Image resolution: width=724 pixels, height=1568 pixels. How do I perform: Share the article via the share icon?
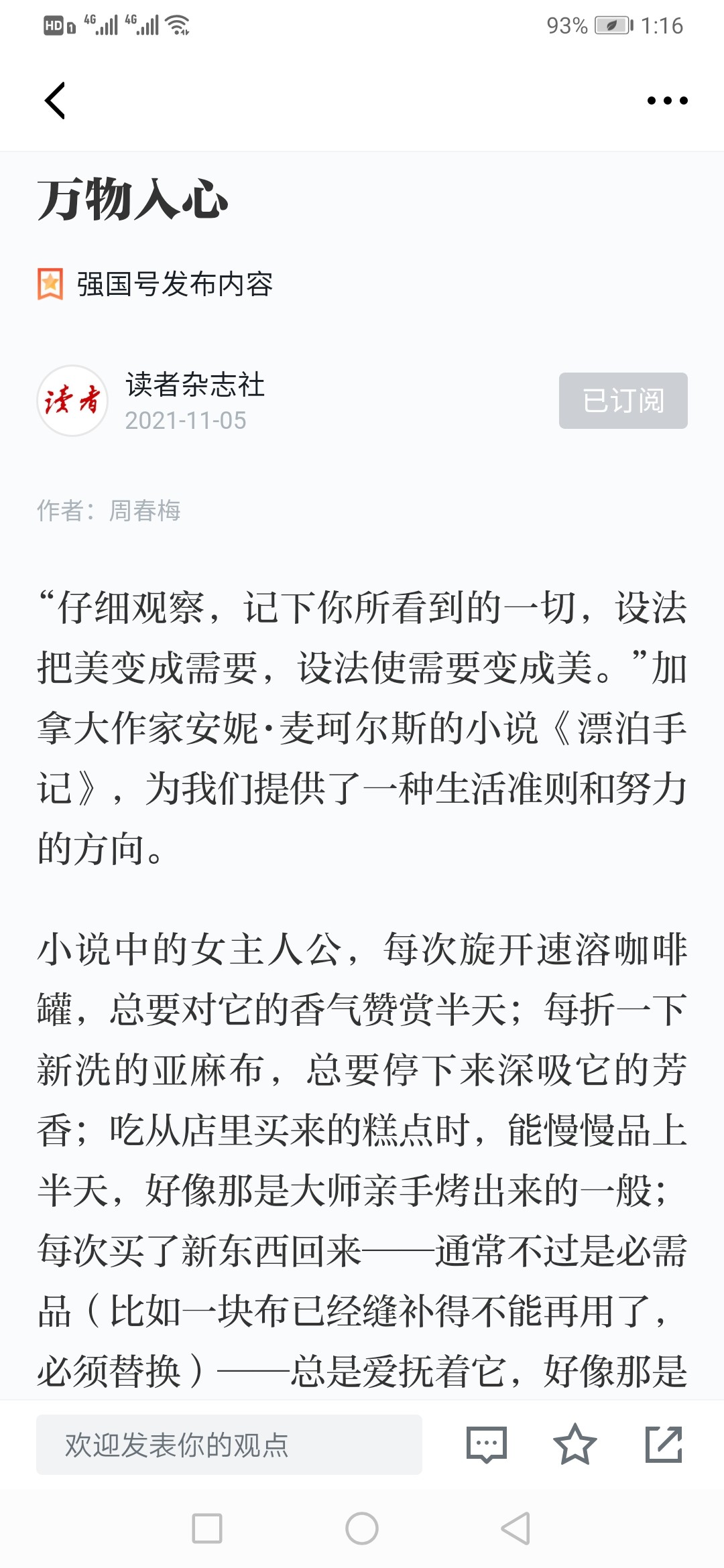pos(664,1445)
